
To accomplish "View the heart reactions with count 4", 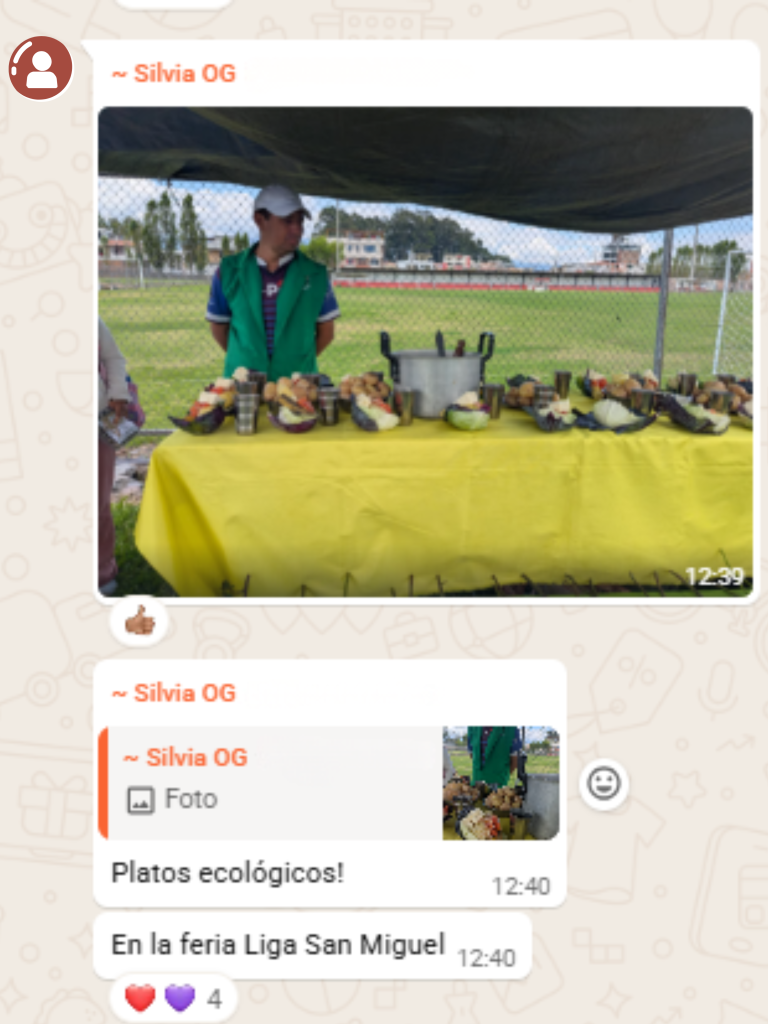I will point(172,998).
